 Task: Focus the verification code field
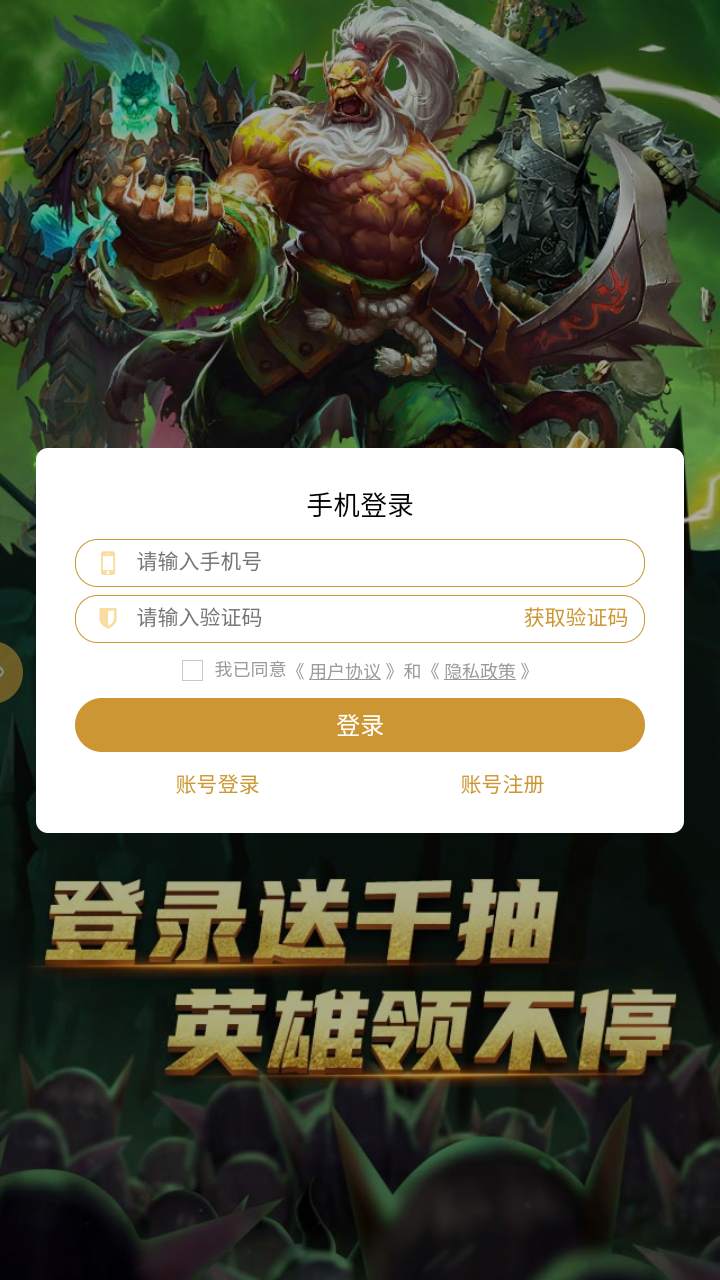click(320, 618)
